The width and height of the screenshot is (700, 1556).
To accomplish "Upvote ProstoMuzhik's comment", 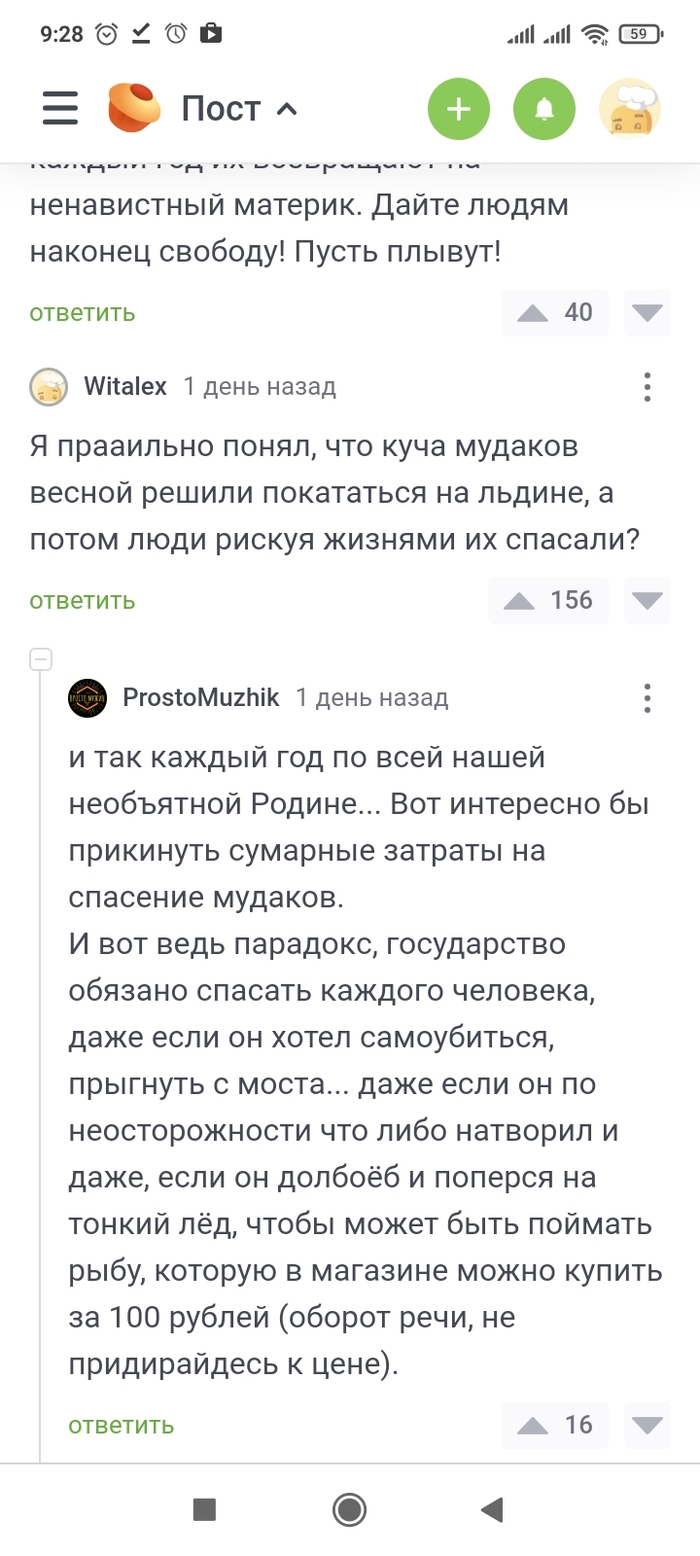I will point(533,1424).
